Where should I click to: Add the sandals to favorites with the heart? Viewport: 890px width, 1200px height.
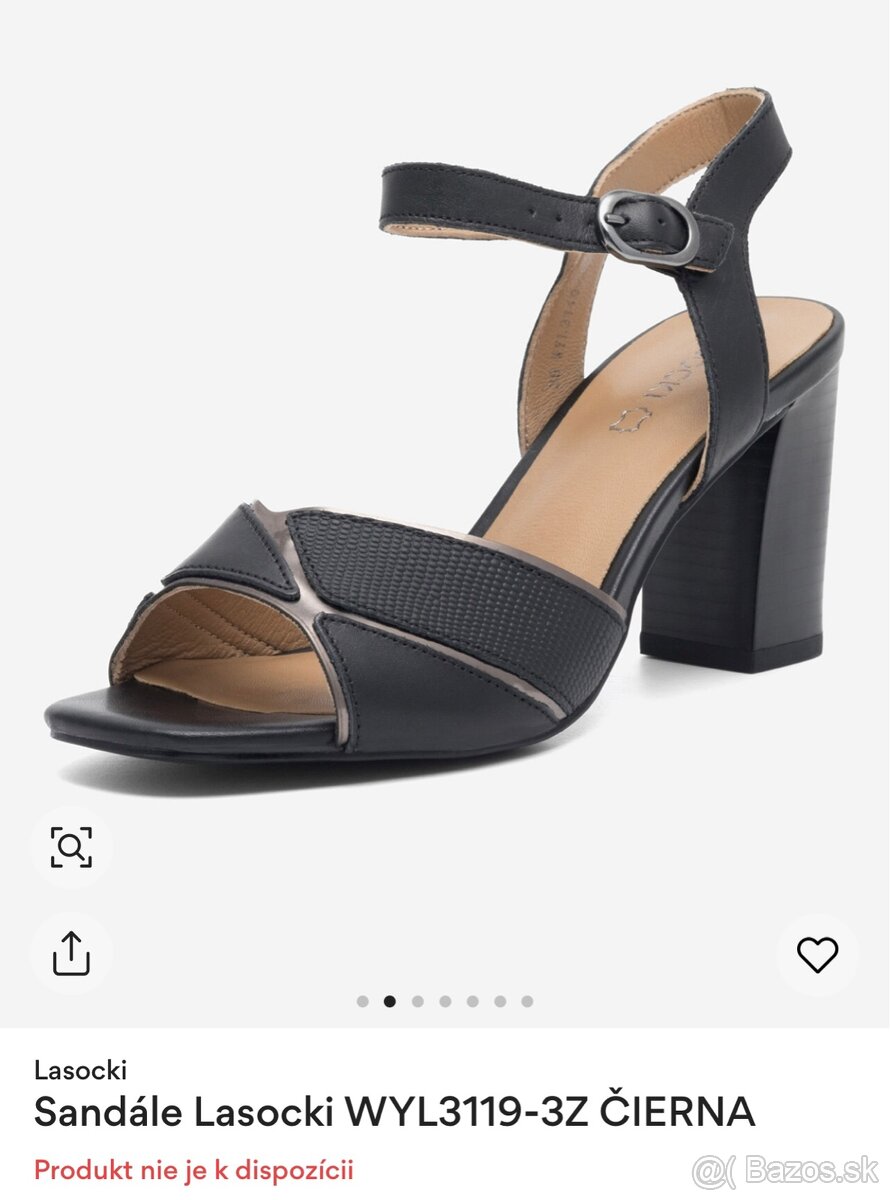[817, 955]
